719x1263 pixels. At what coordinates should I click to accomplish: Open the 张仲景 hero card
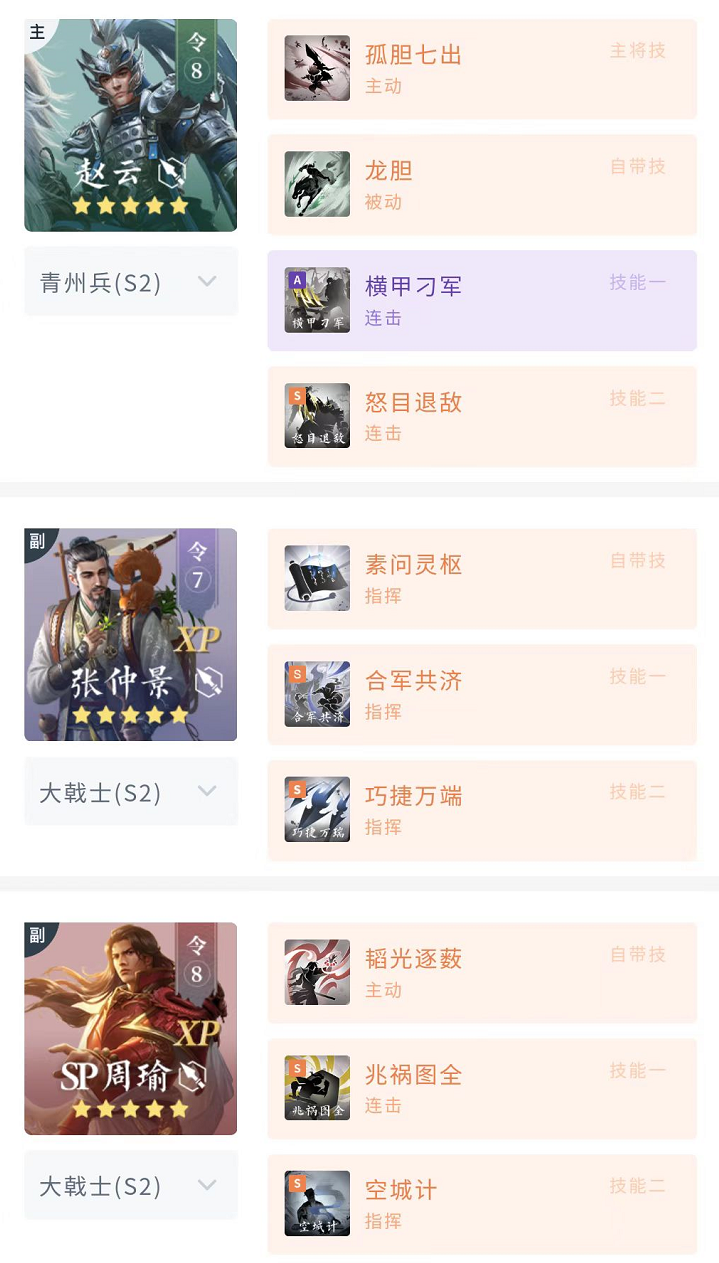coord(131,635)
